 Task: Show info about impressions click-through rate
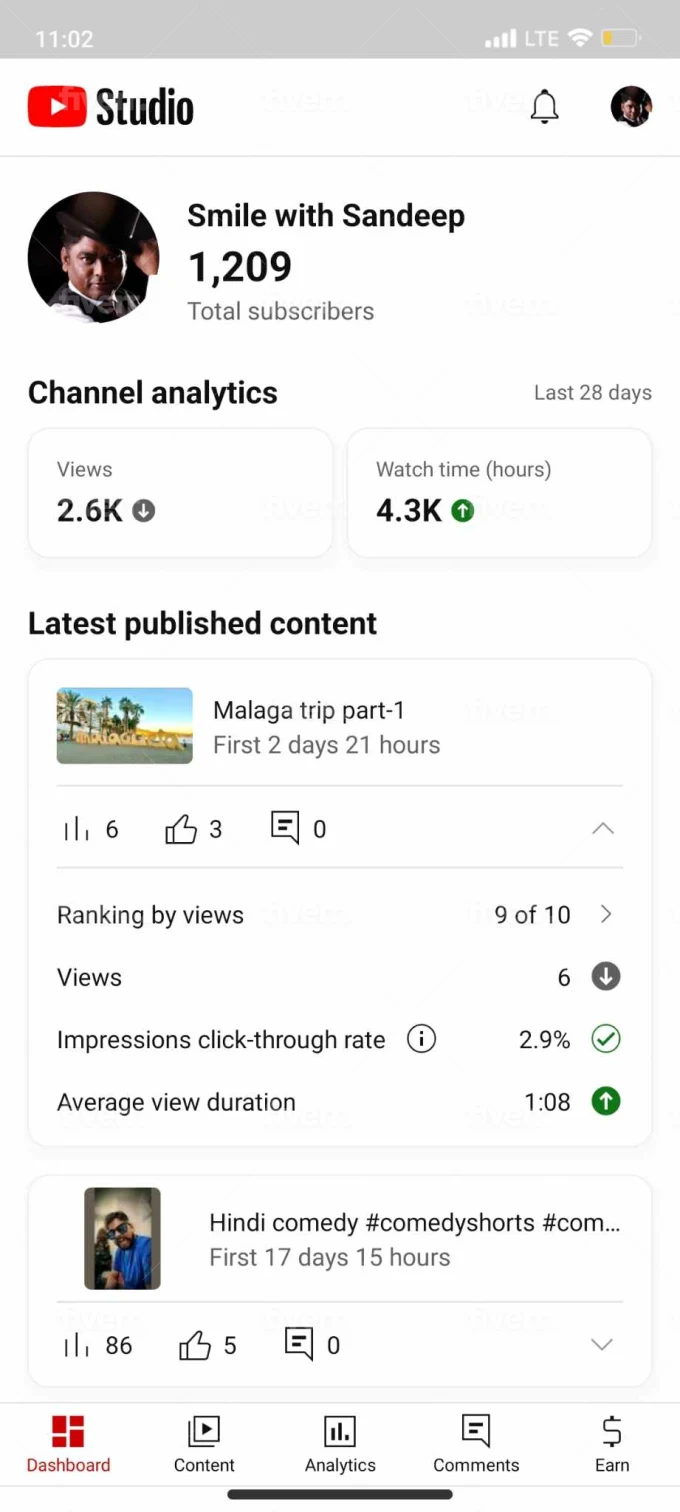click(x=421, y=1040)
